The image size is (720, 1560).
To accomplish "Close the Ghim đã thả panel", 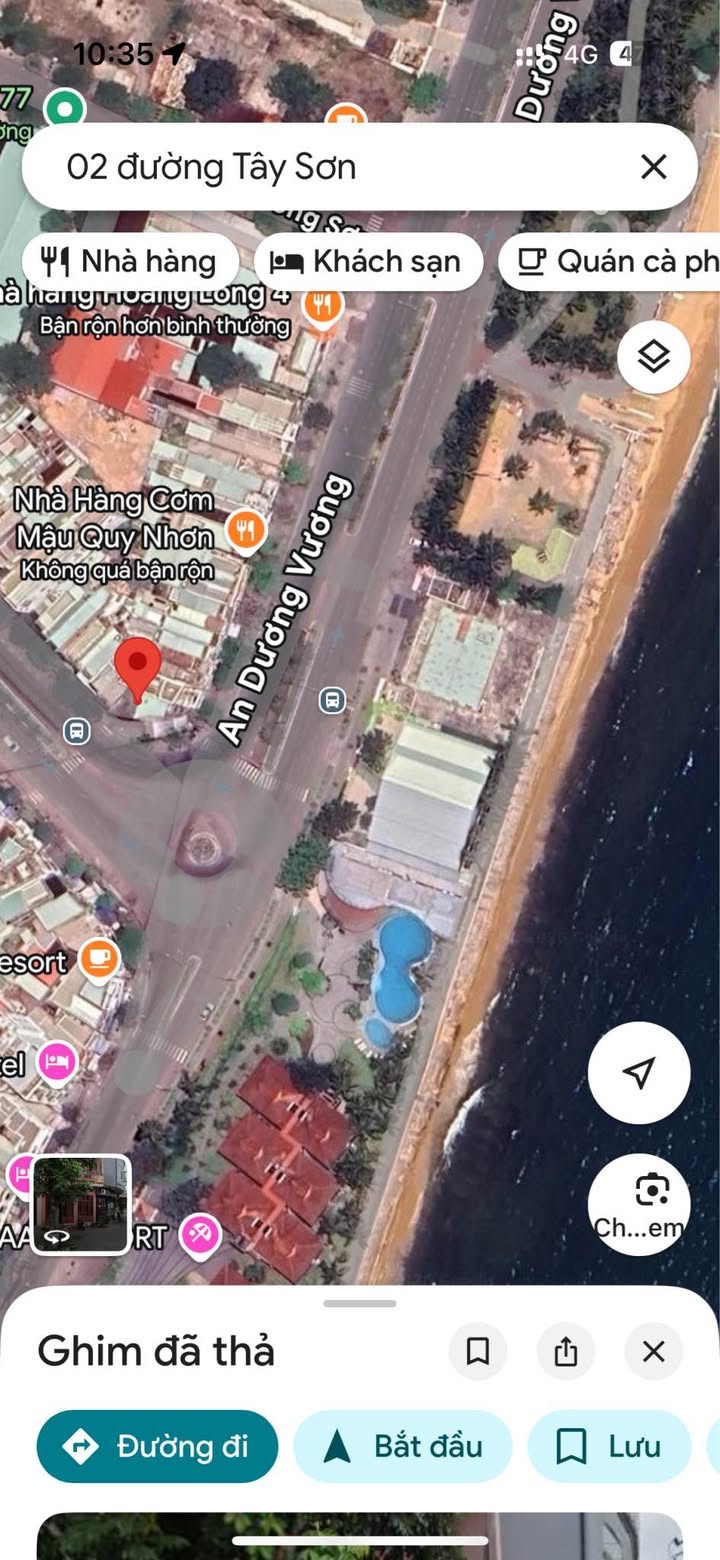I will pyautogui.click(x=653, y=1352).
